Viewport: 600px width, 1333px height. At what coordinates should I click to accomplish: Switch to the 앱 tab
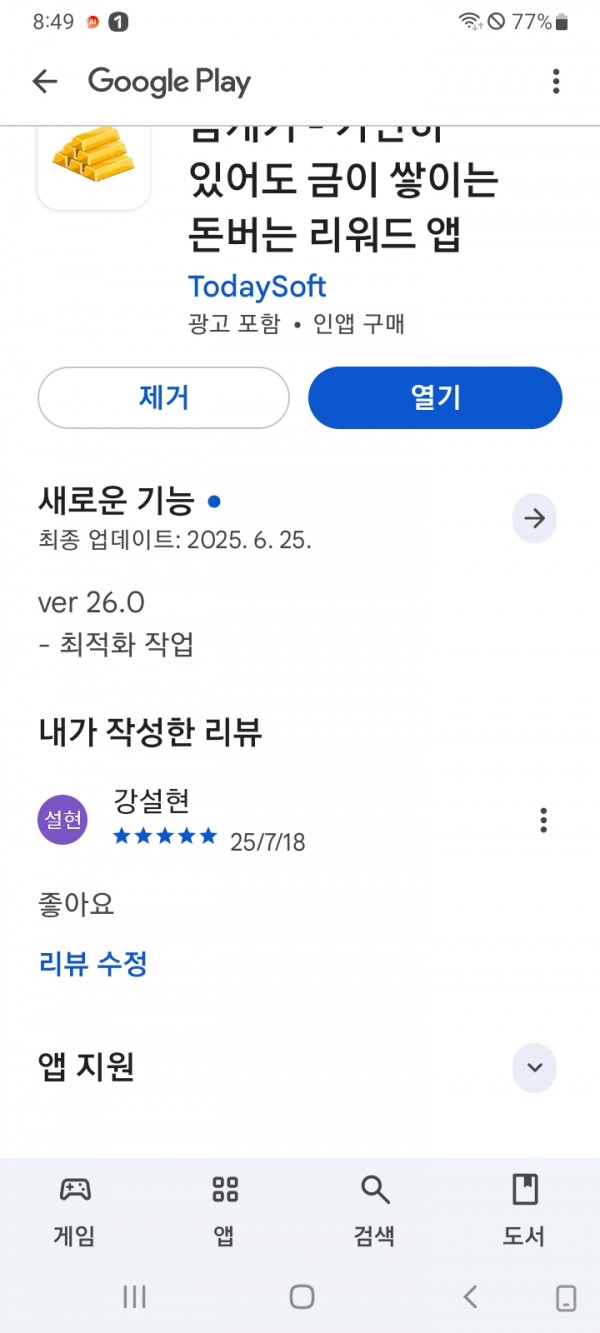225,1211
